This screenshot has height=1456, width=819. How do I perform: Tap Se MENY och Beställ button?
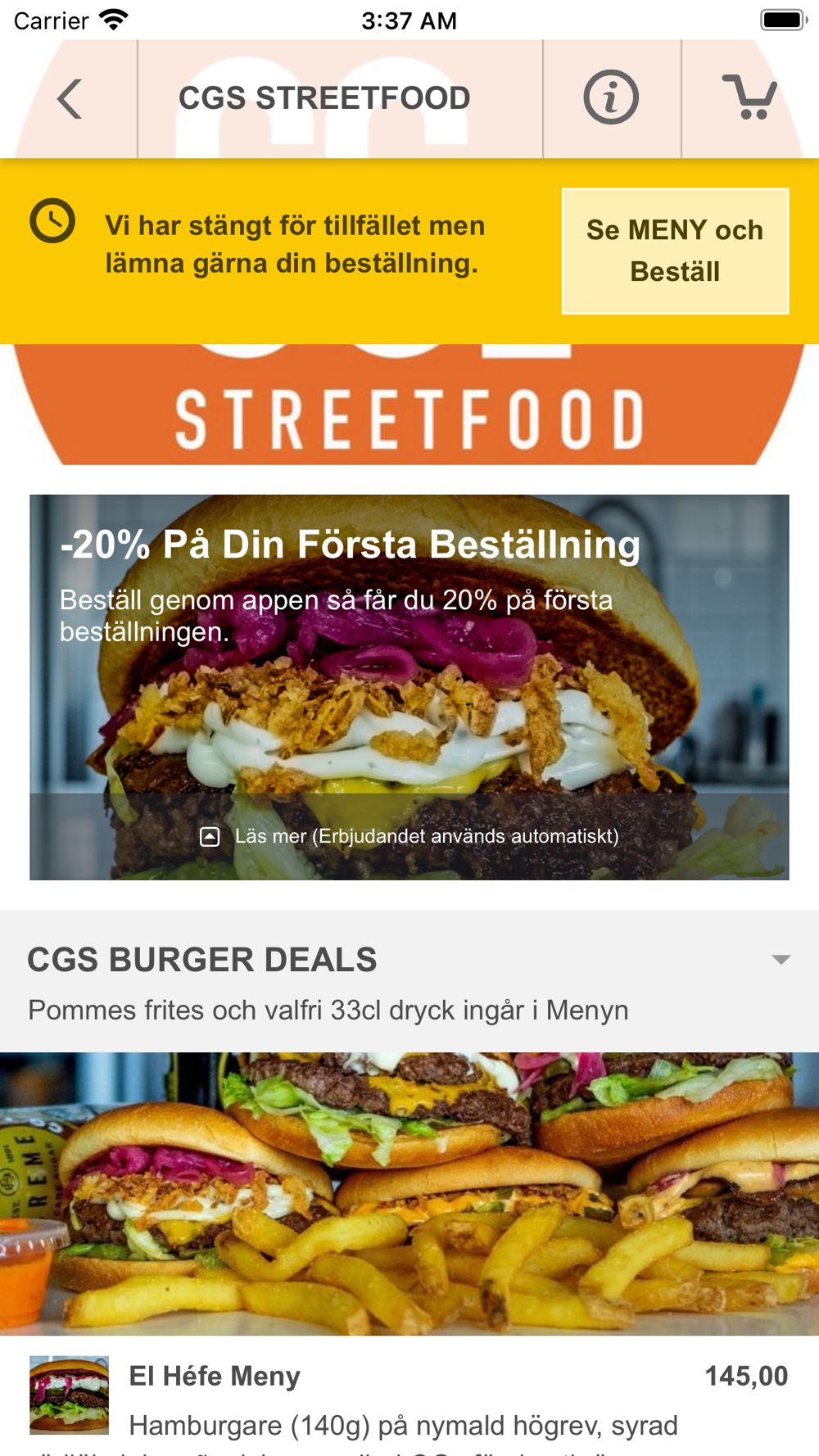tap(675, 251)
